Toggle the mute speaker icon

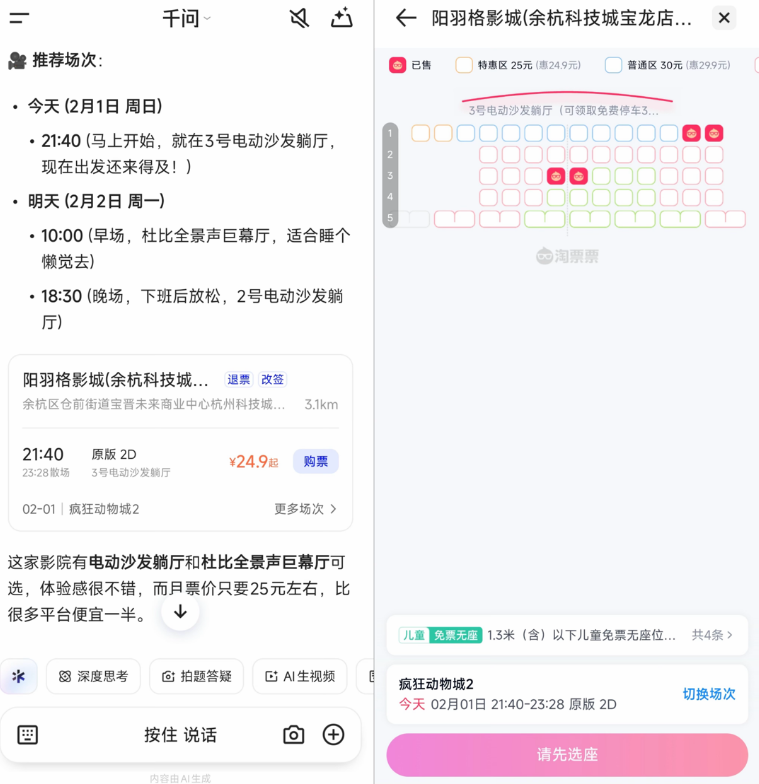(x=298, y=18)
